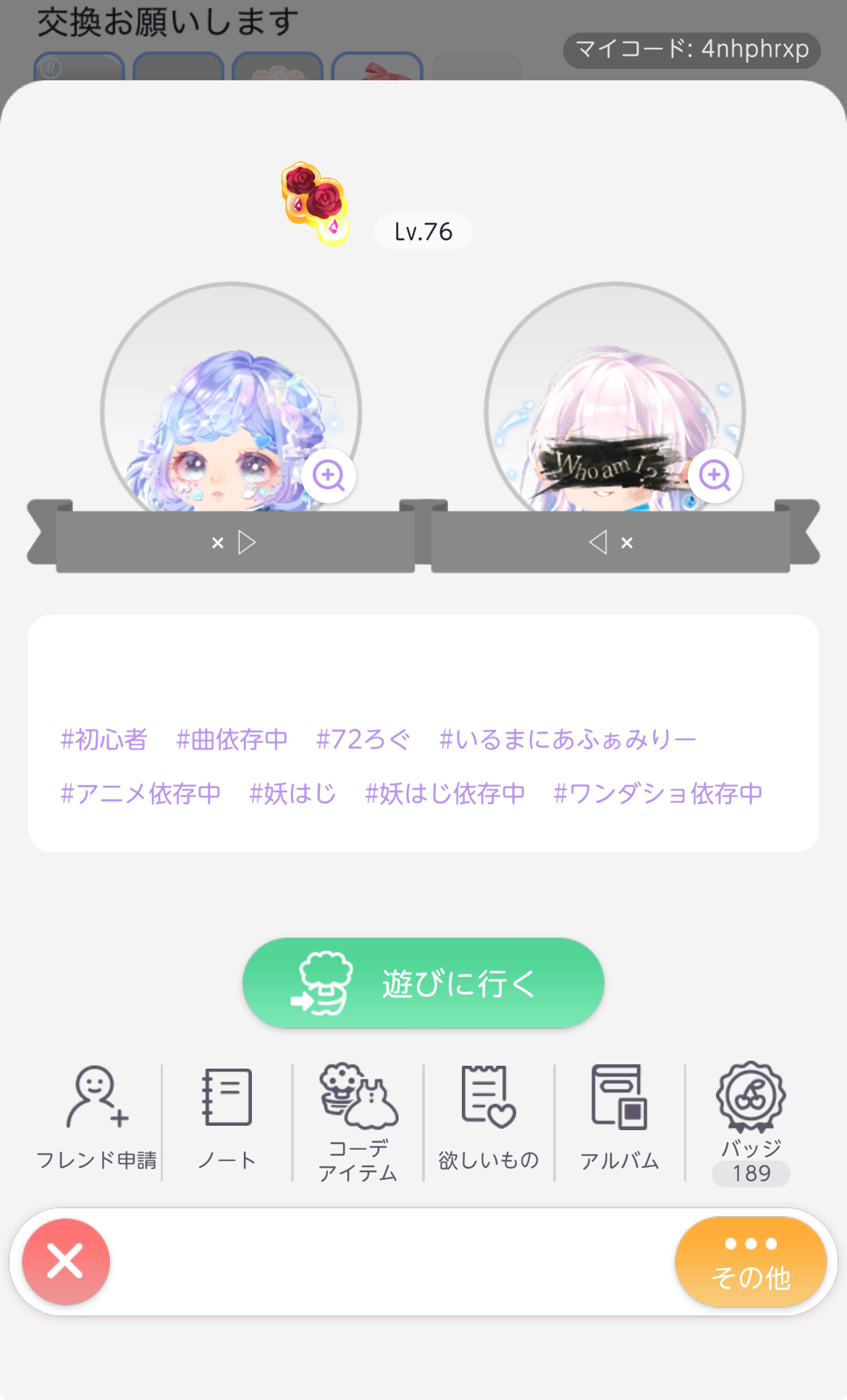Close the profile with the red X
847x1400 pixels.
(x=66, y=1261)
